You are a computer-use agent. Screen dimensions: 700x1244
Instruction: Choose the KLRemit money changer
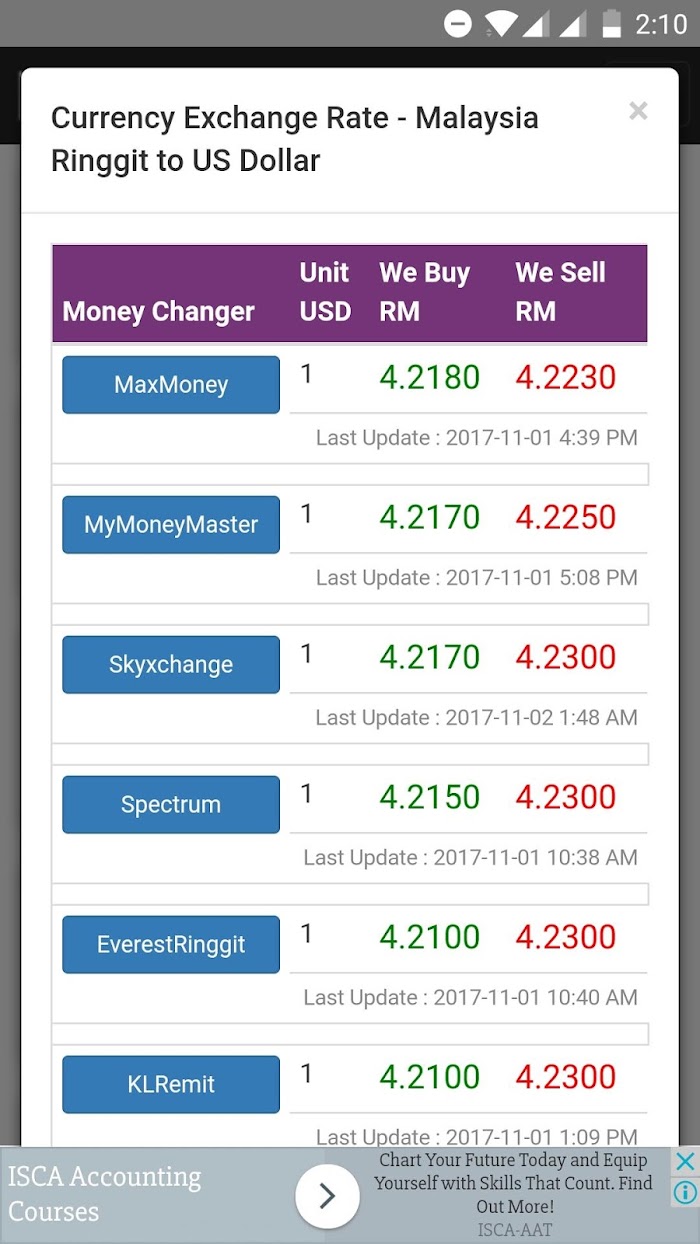(171, 1085)
